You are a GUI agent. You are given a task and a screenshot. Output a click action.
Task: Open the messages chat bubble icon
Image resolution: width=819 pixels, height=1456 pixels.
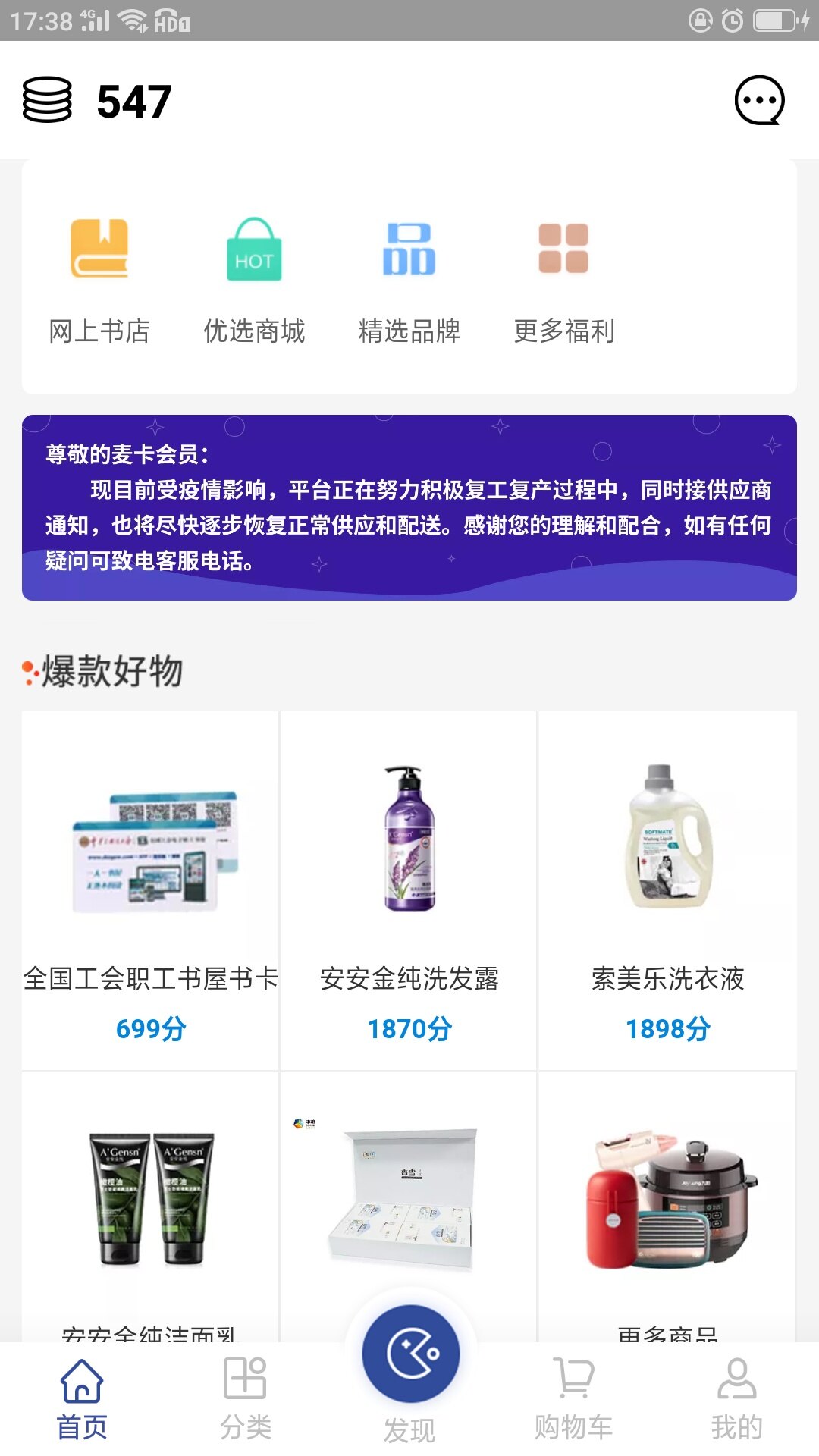759,100
